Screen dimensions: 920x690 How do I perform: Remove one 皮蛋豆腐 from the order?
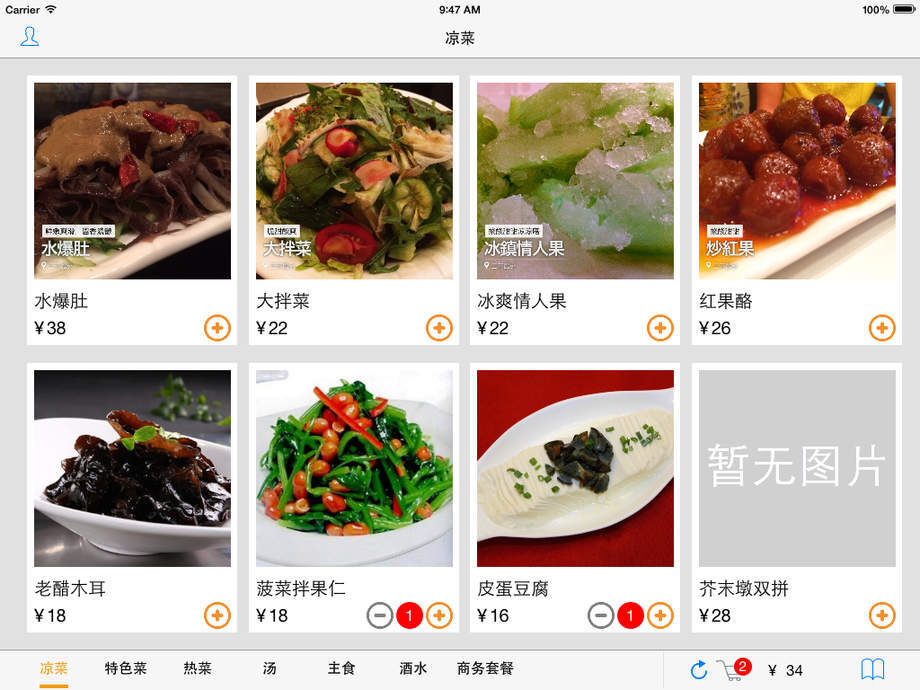(x=601, y=615)
